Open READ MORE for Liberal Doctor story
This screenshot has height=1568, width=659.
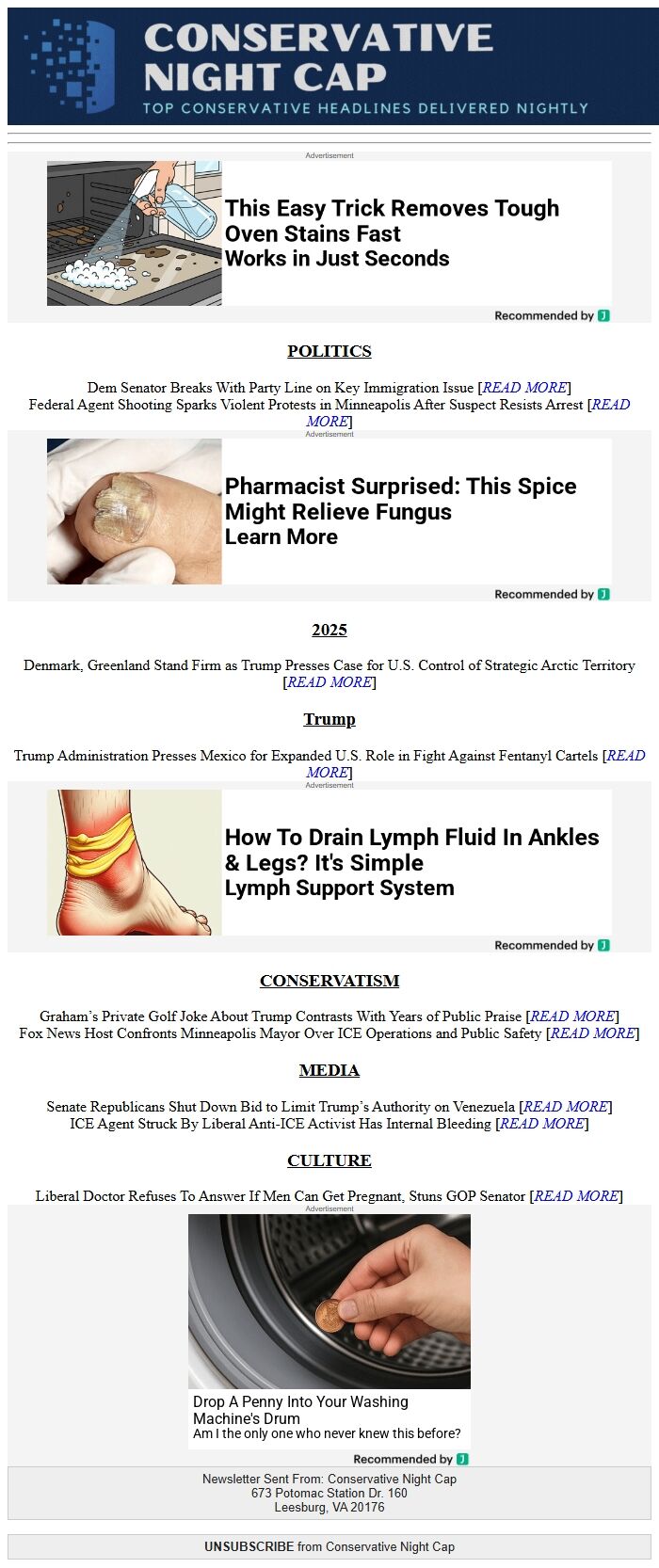(576, 1196)
